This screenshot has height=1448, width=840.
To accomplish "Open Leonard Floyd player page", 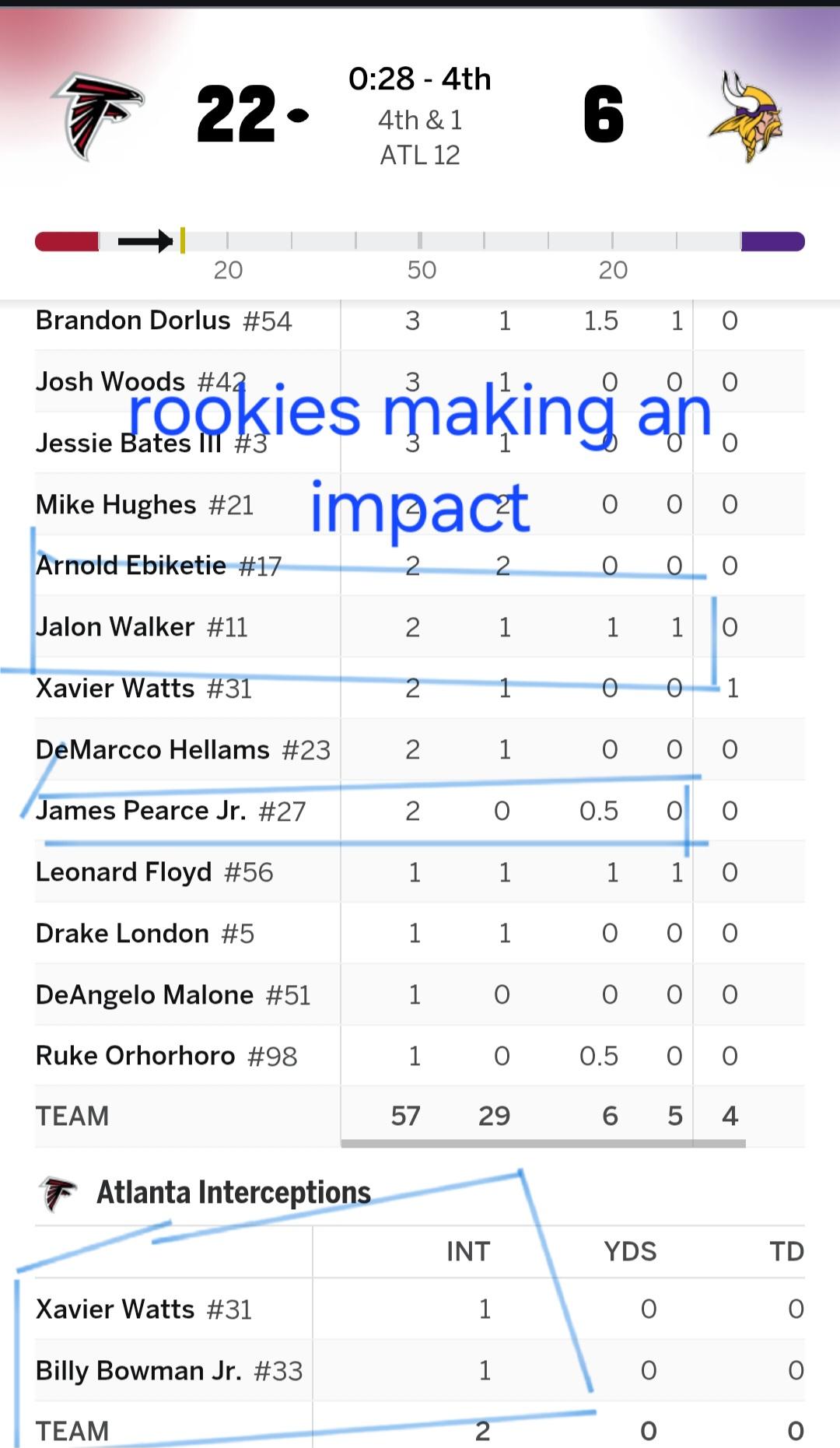I will 124,873.
